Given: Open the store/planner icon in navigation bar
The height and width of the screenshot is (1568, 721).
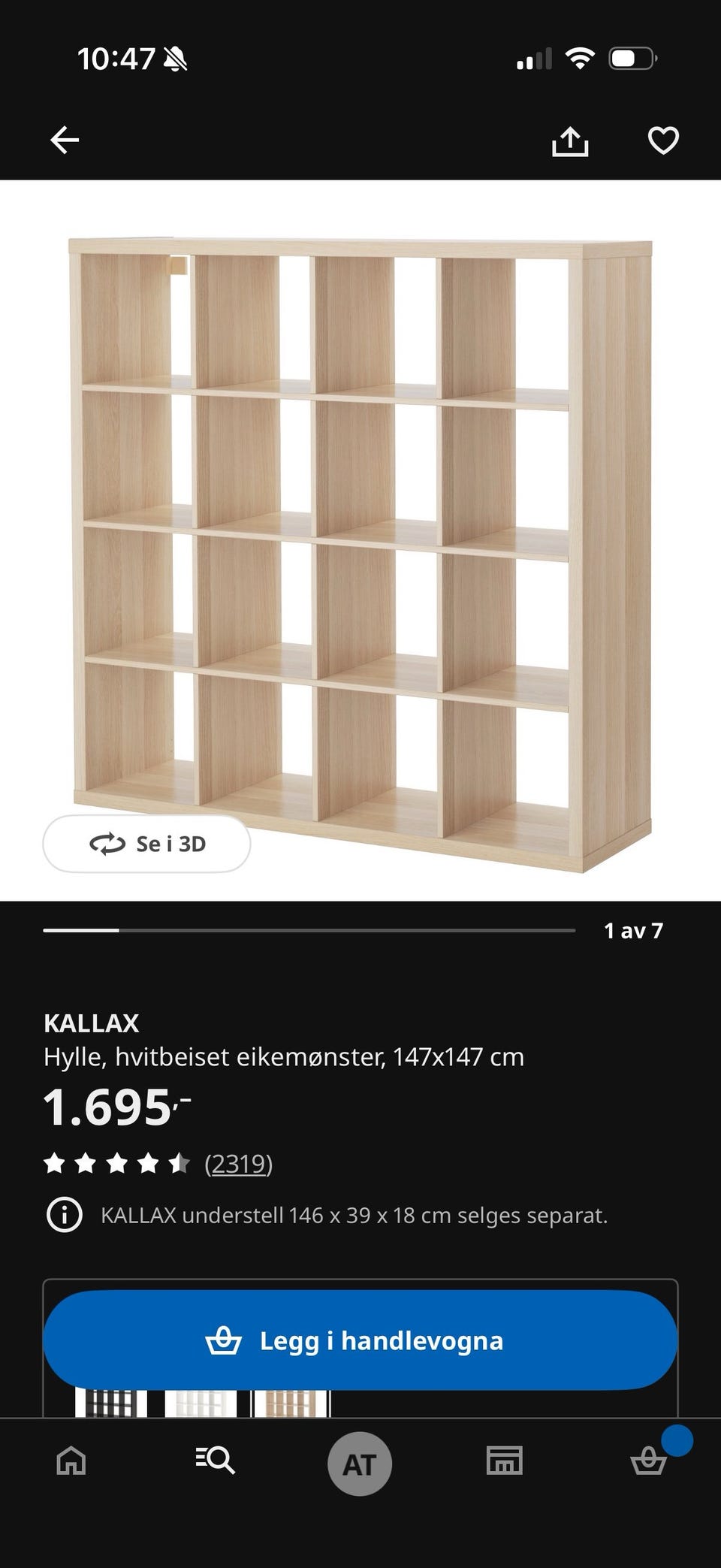Looking at the screenshot, I should click(504, 1461).
